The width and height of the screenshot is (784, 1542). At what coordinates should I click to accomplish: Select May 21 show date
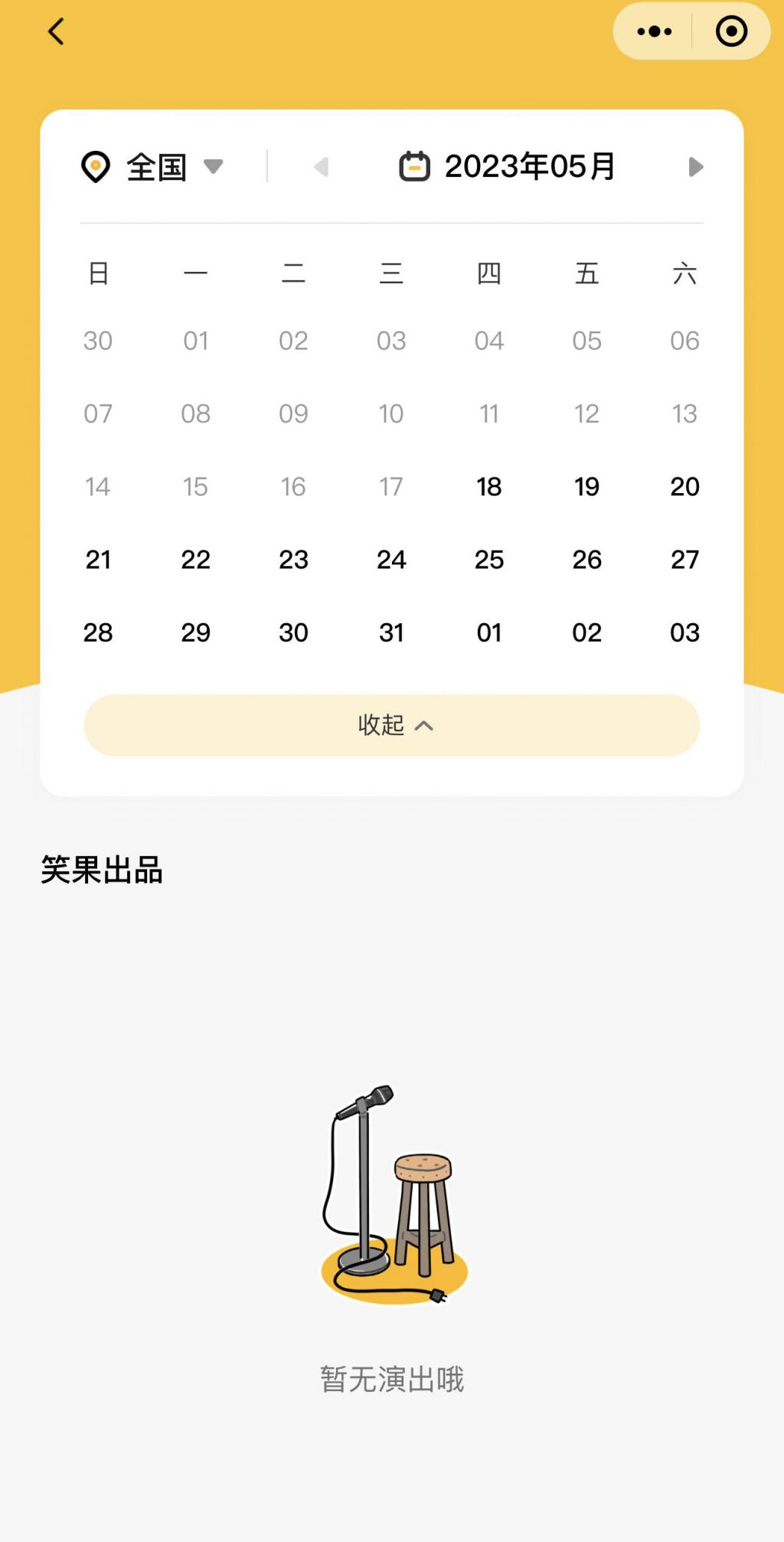pos(98,560)
